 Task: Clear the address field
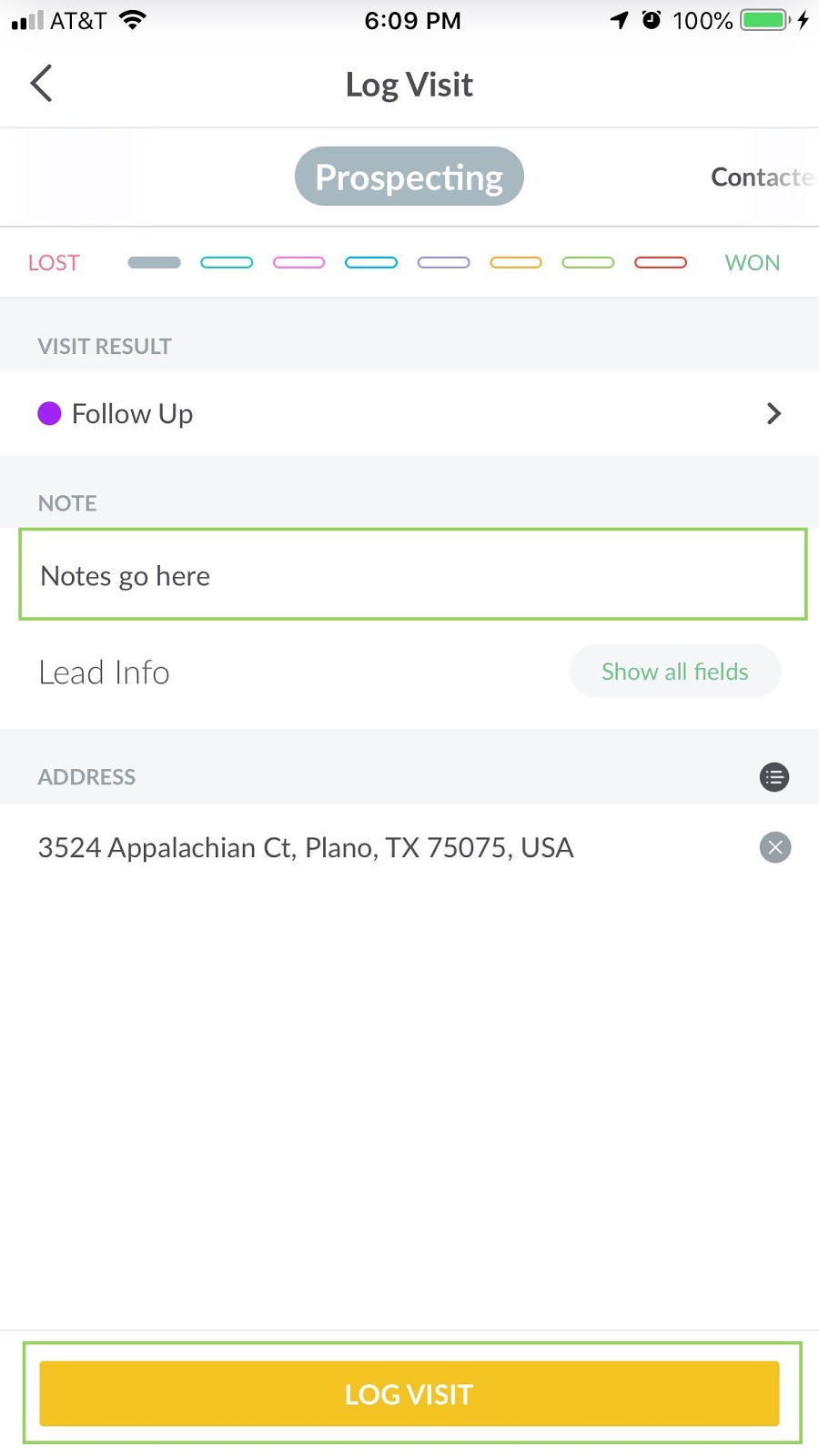click(775, 848)
